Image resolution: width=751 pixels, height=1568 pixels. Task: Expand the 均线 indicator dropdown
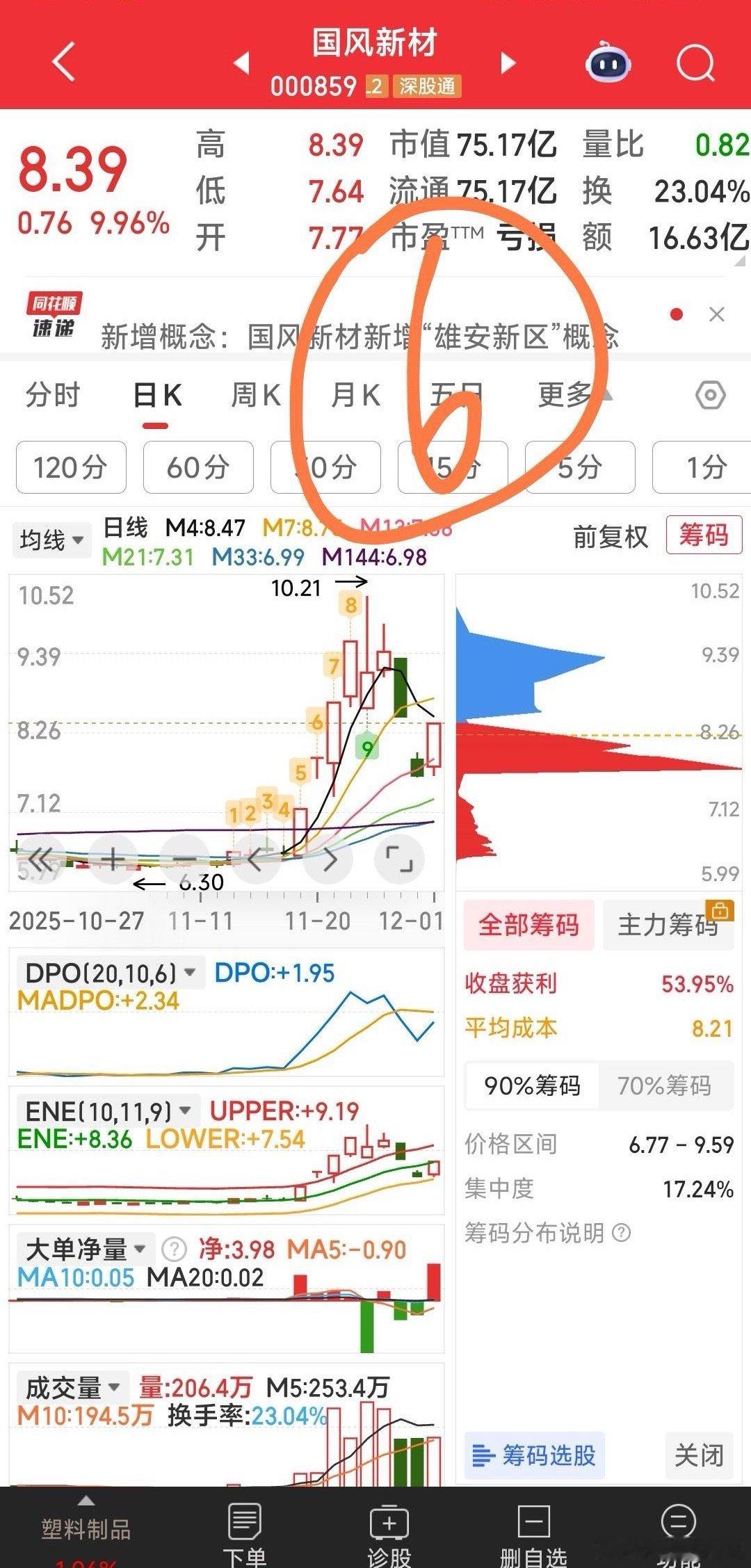[x=51, y=540]
